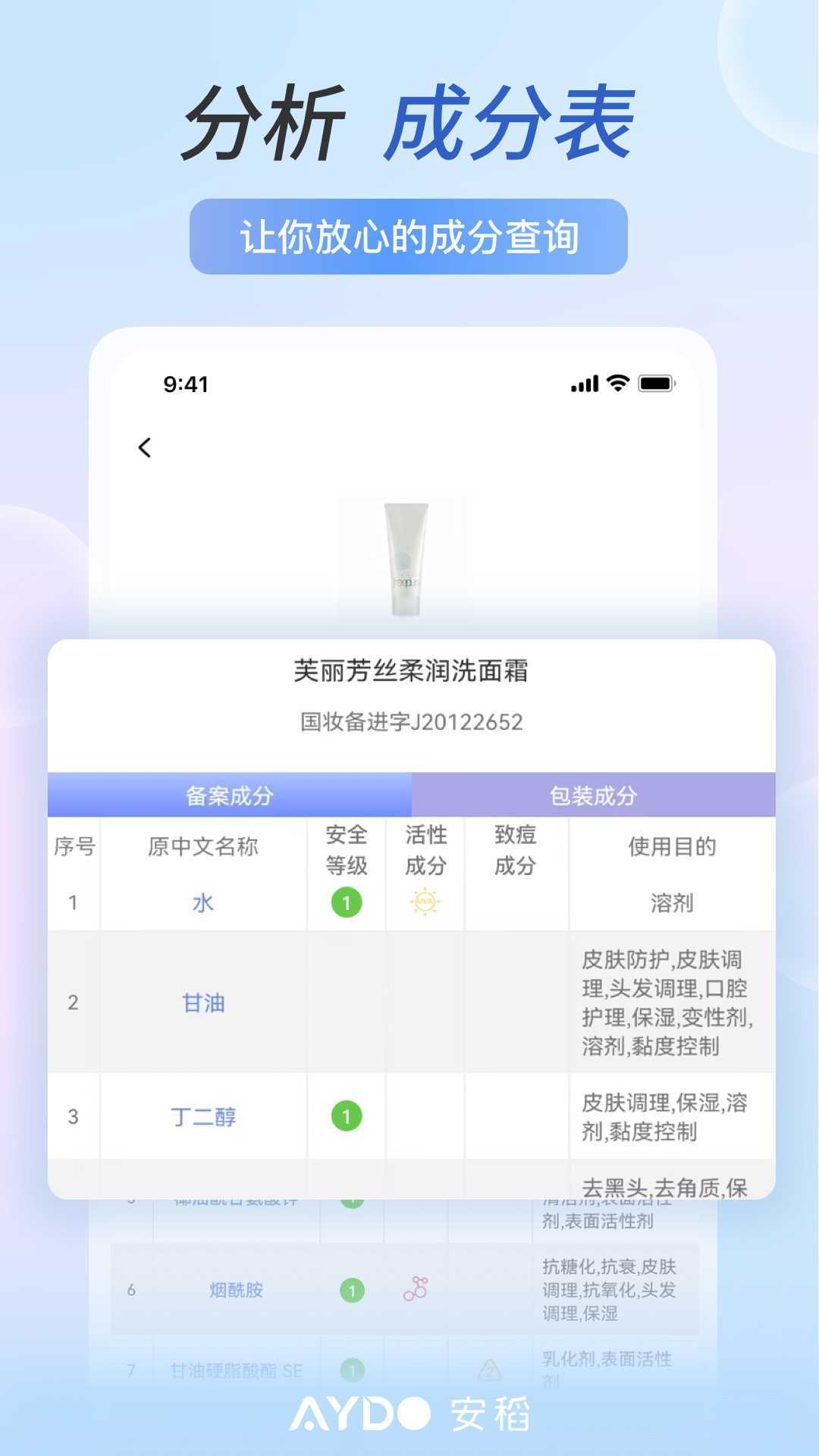Open ingredient details for 水
Viewport: 819px width, 1456px height.
[202, 902]
